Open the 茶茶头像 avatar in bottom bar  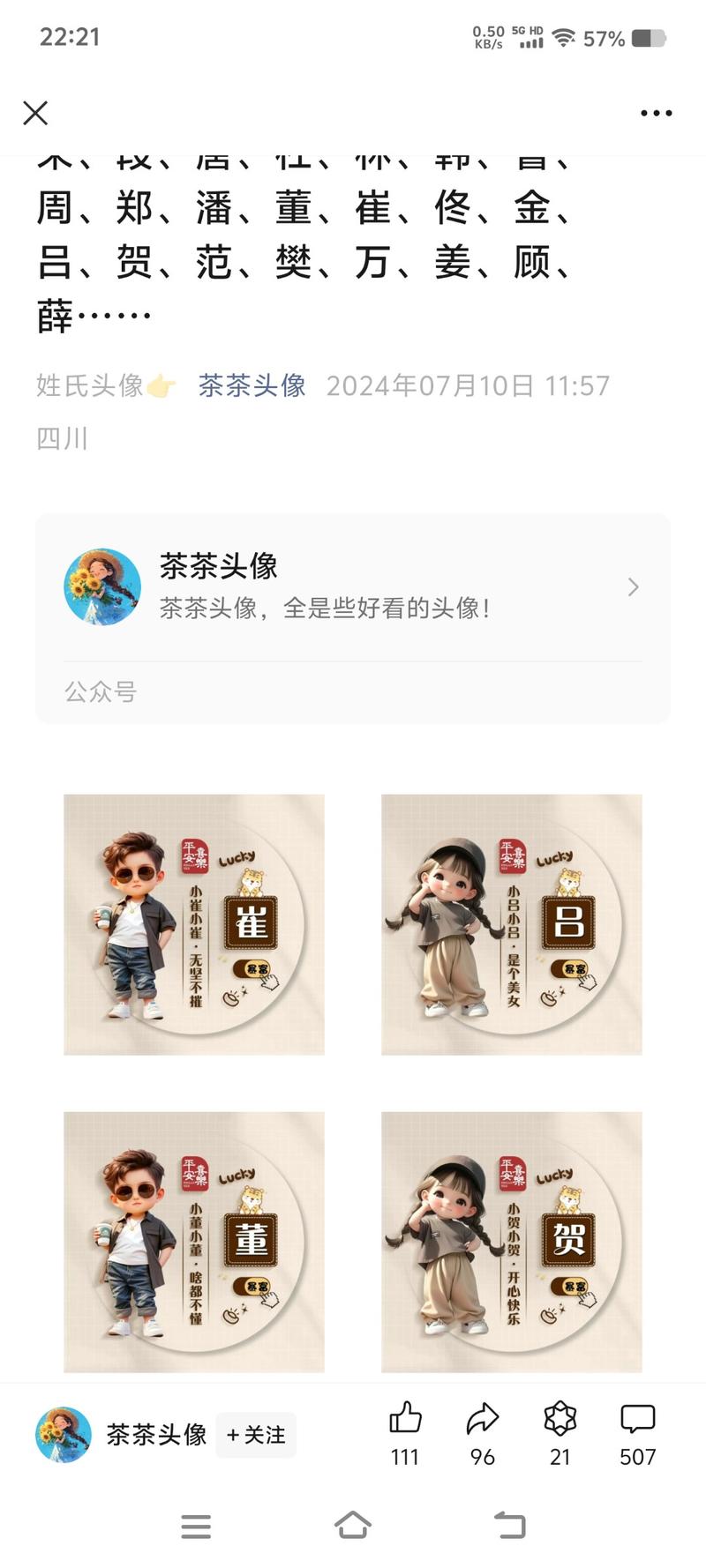pyautogui.click(x=64, y=1435)
